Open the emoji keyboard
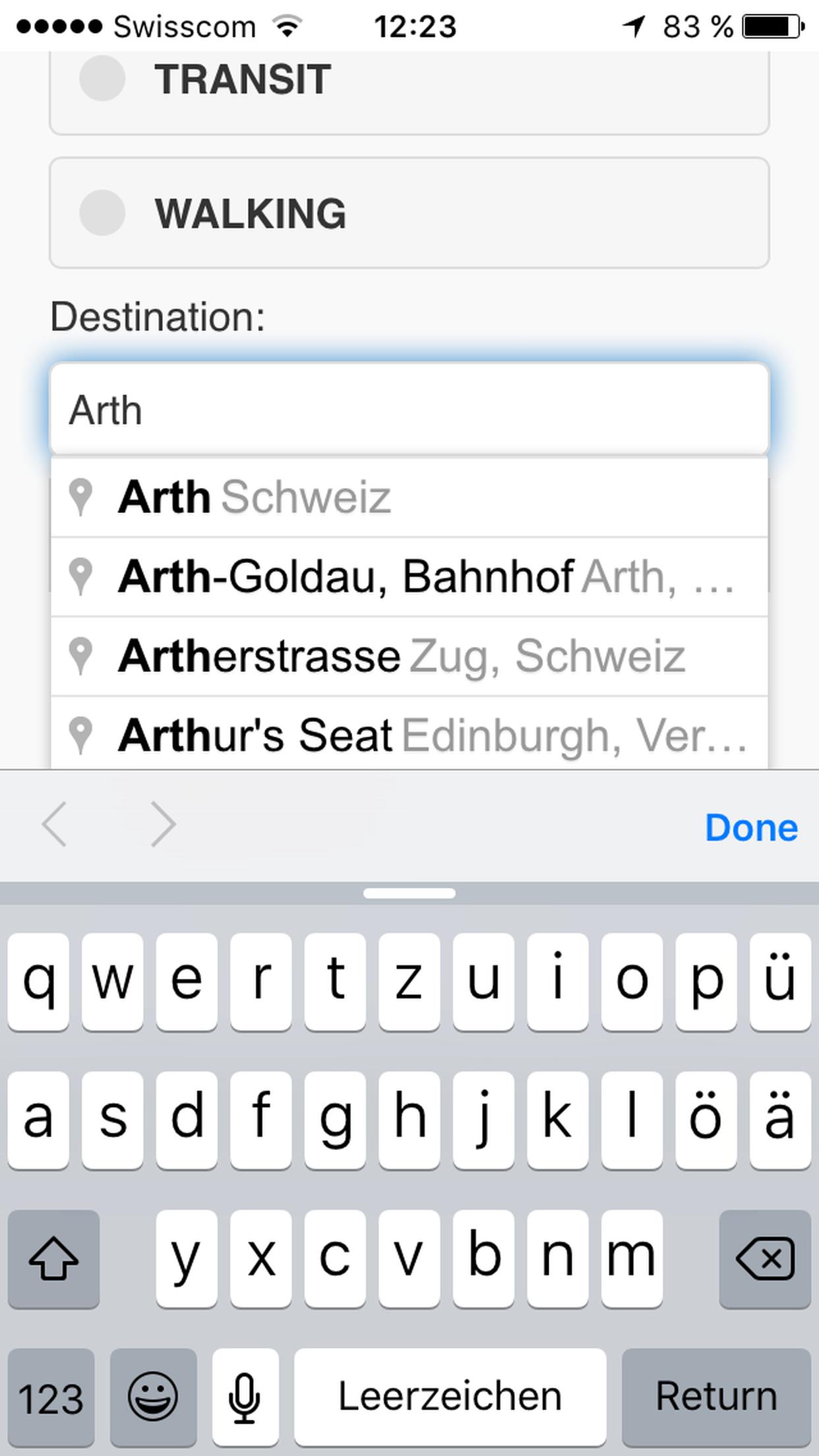 pyautogui.click(x=153, y=1397)
